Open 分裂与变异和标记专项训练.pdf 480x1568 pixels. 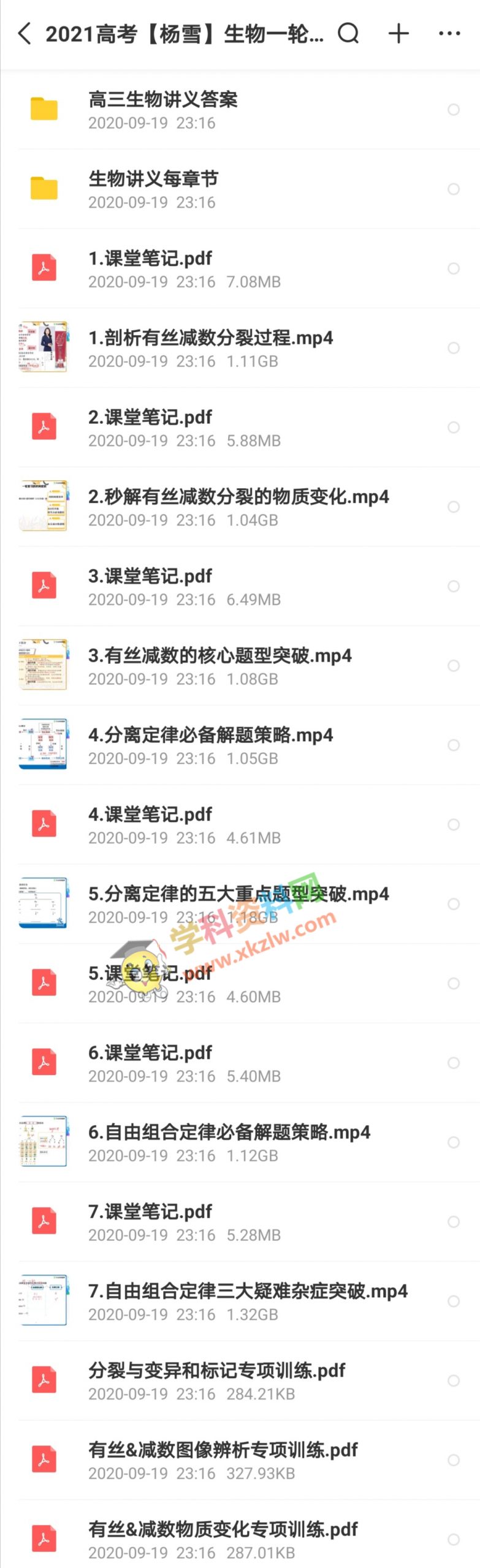216,1381
